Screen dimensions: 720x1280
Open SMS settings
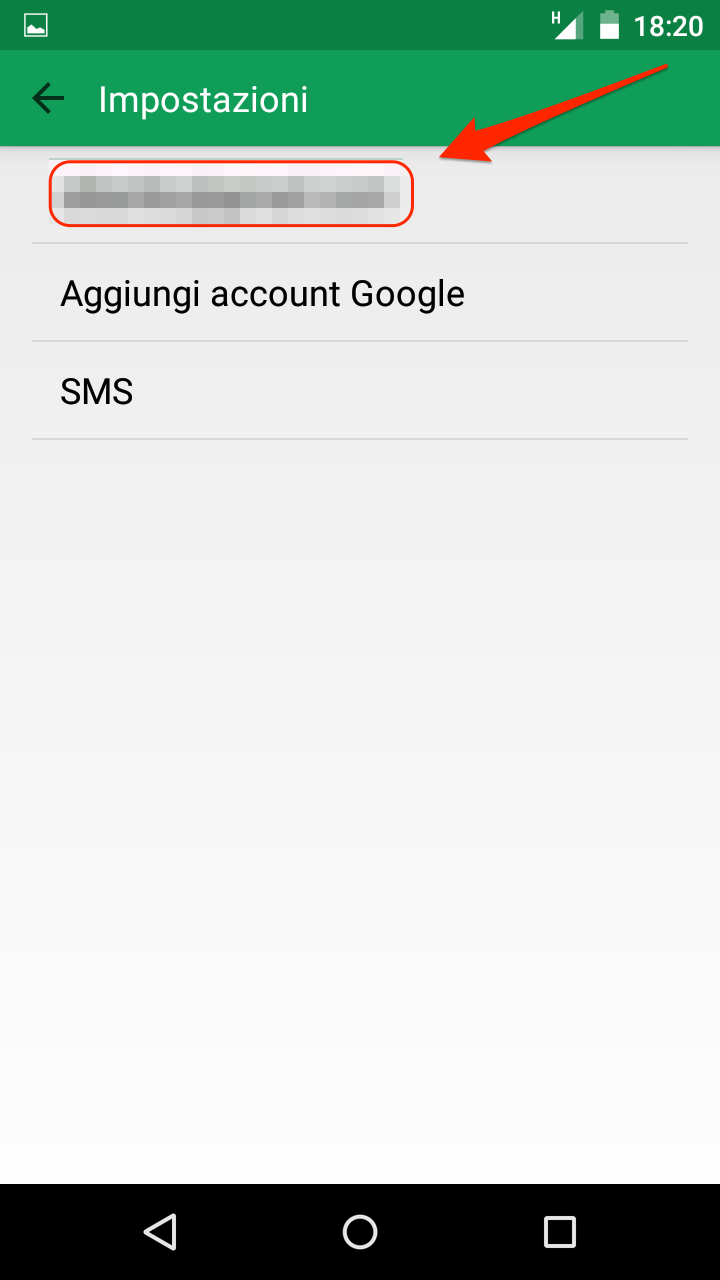(360, 391)
